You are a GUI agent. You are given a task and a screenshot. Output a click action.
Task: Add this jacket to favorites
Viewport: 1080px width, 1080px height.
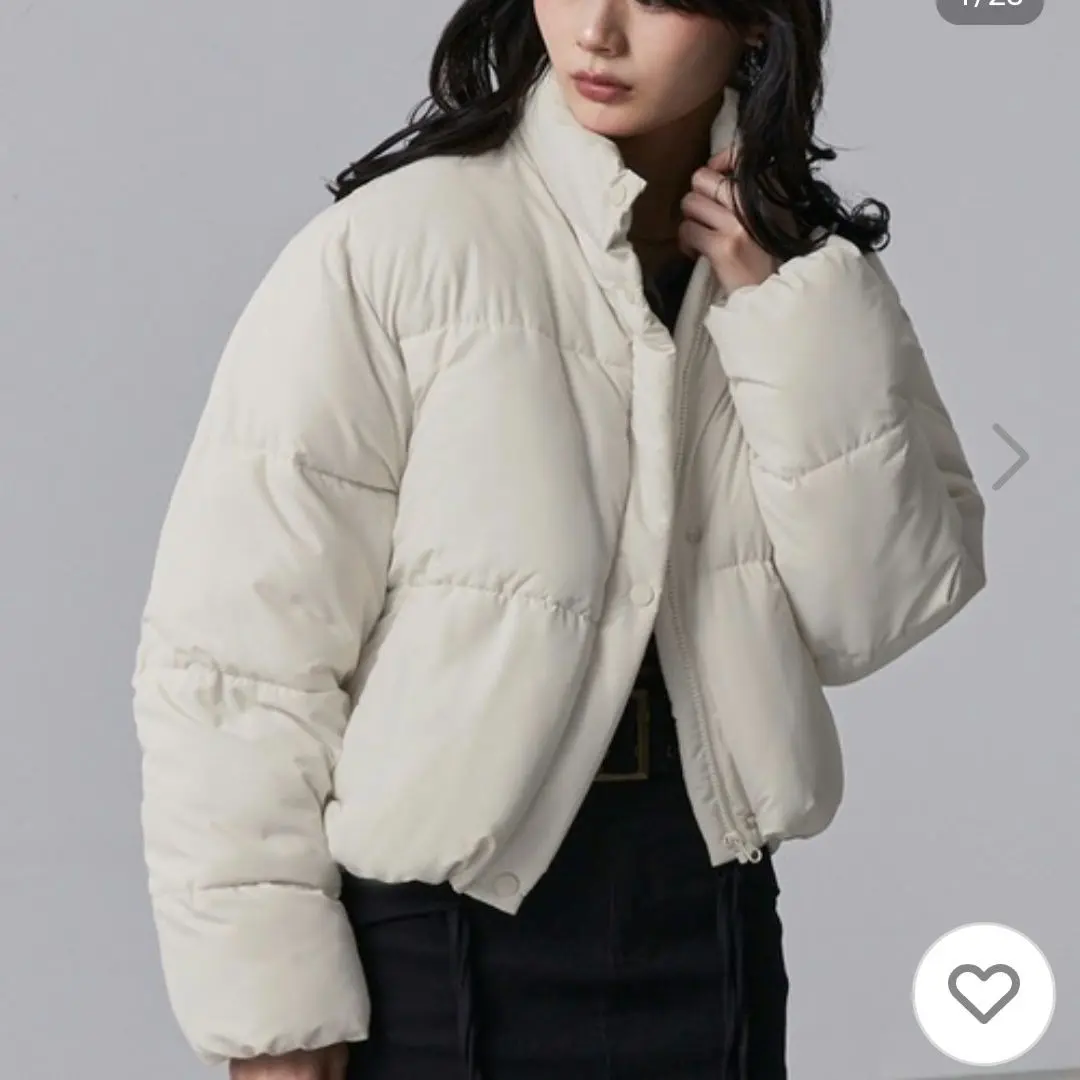(982, 992)
